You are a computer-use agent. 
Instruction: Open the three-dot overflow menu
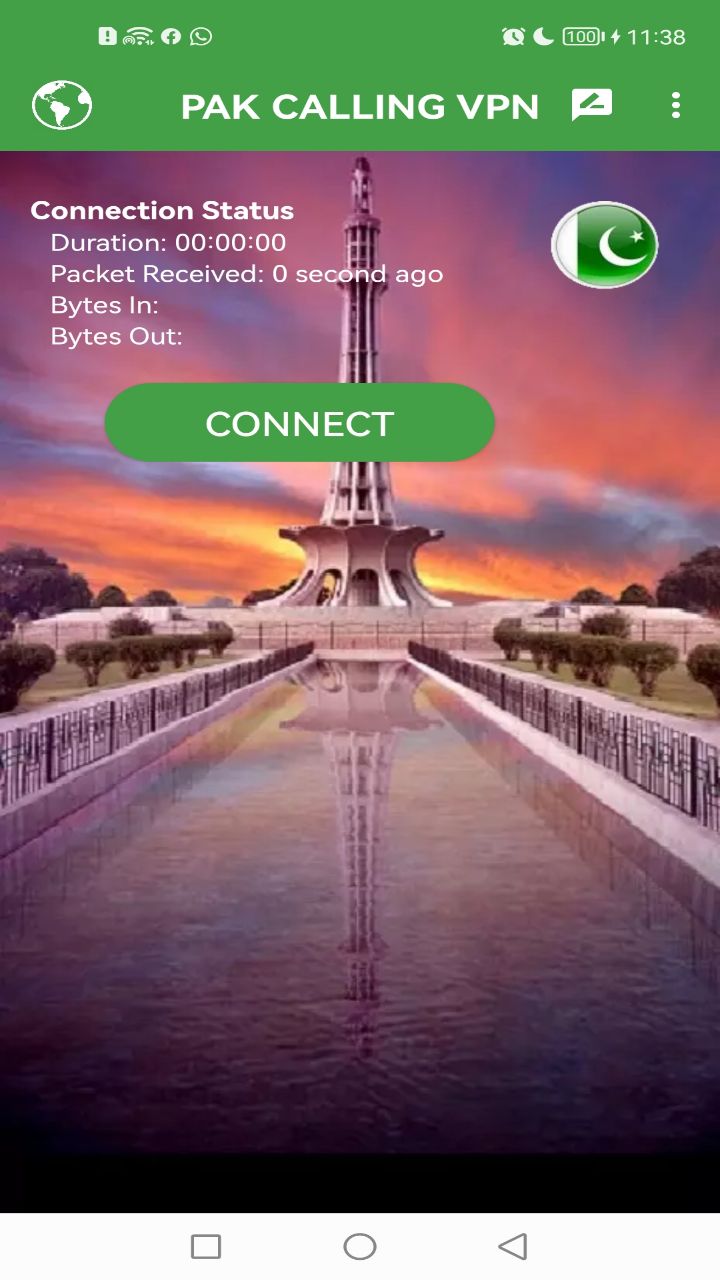coord(676,105)
